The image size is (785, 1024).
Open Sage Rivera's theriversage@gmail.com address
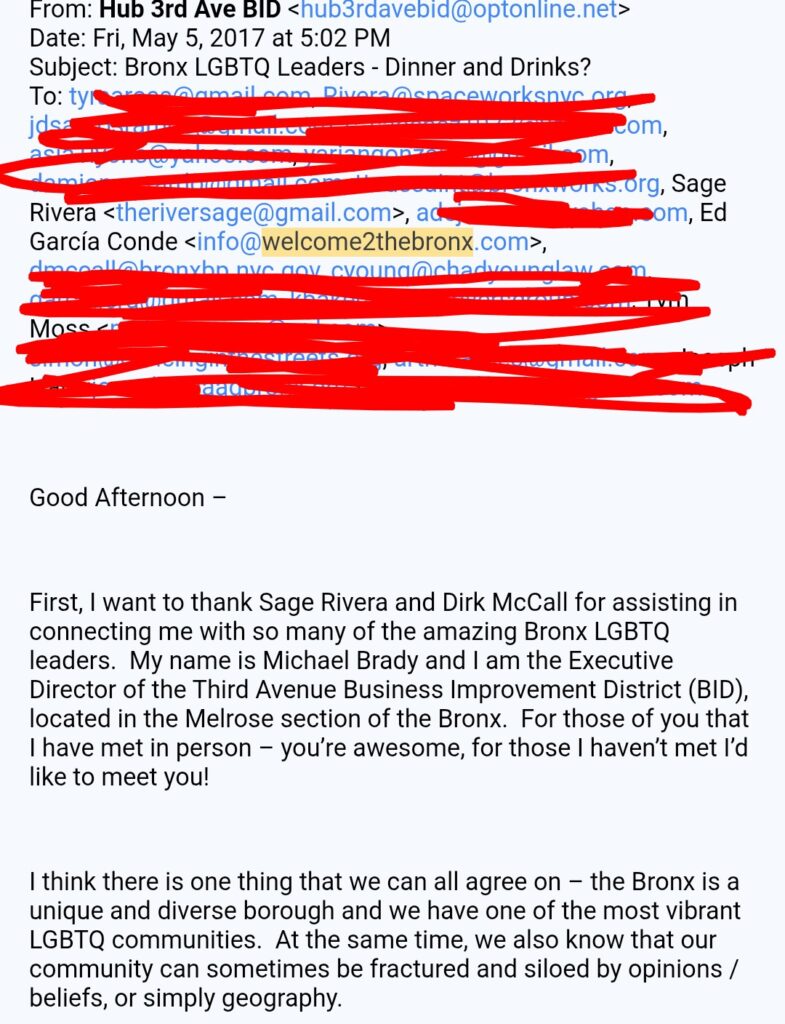click(253, 213)
